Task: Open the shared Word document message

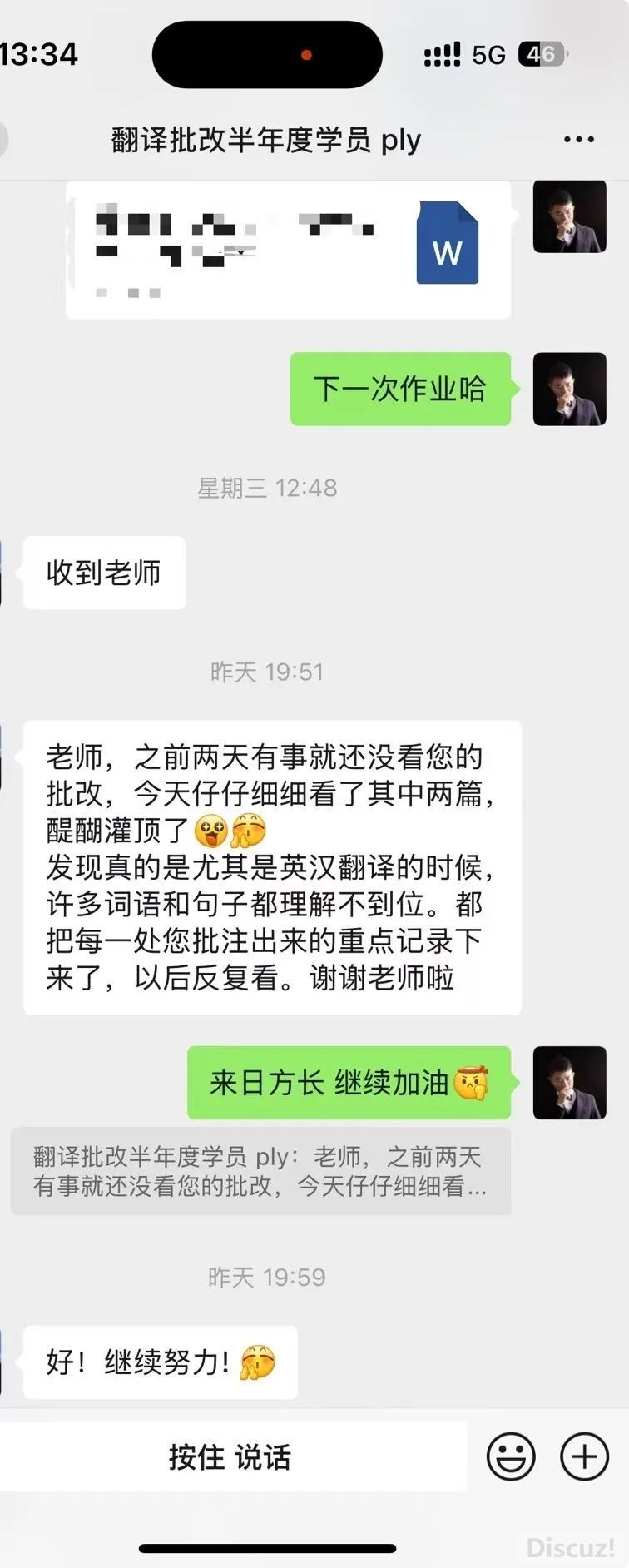Action: 288,250
